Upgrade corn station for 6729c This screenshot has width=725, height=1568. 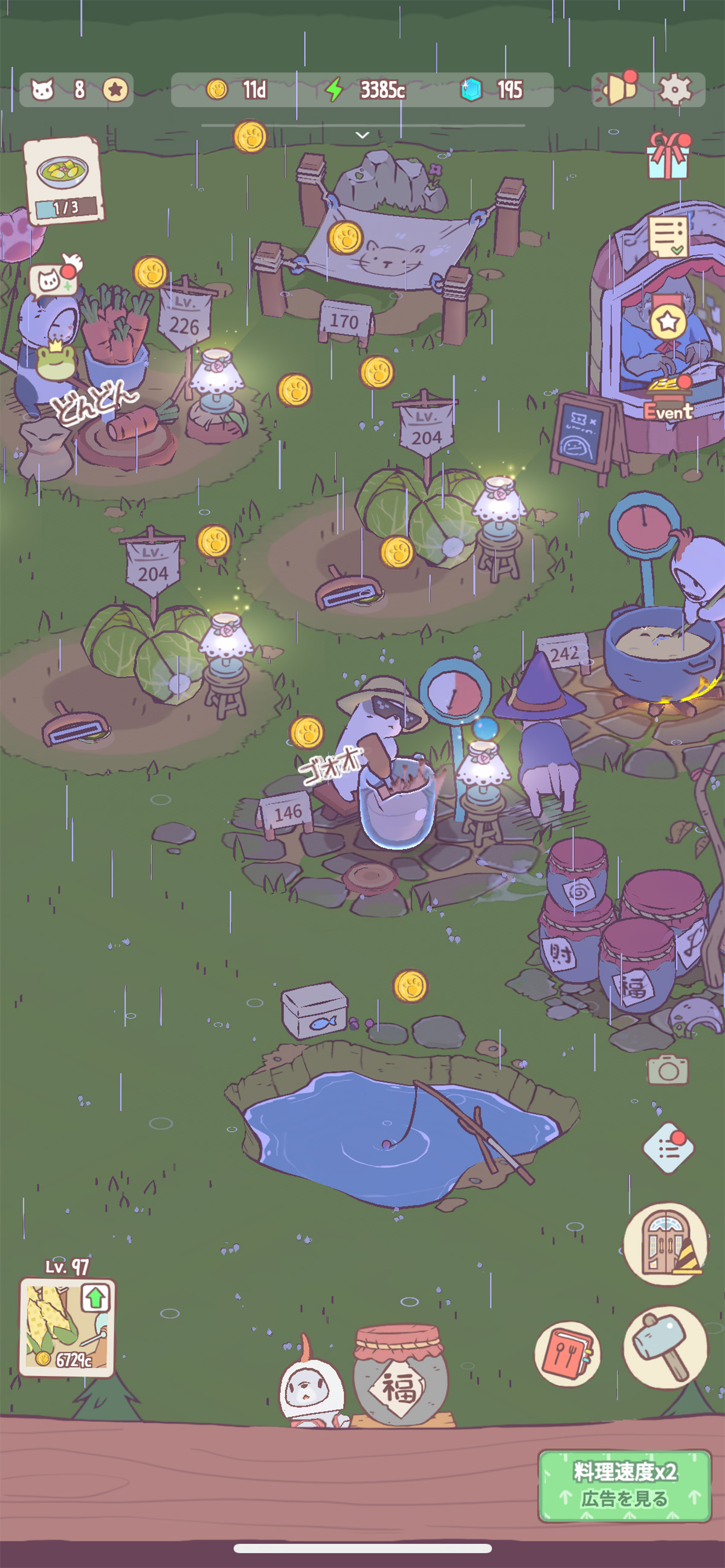coord(67,1328)
